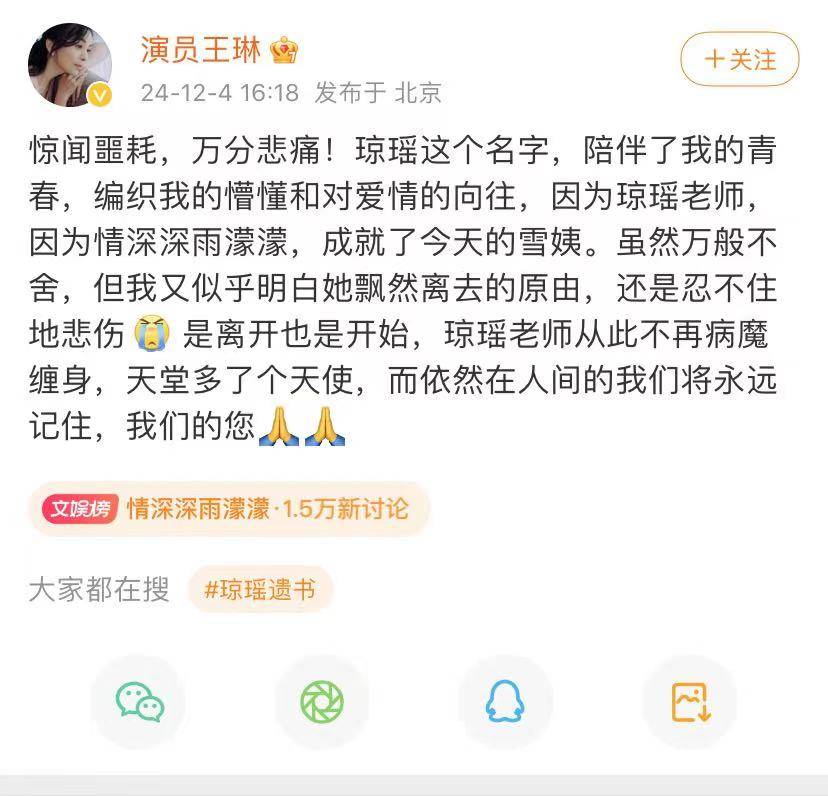Image resolution: width=828 pixels, height=796 pixels.
Task: Search the #琼瑶遗书 hashtag
Action: click(260, 590)
